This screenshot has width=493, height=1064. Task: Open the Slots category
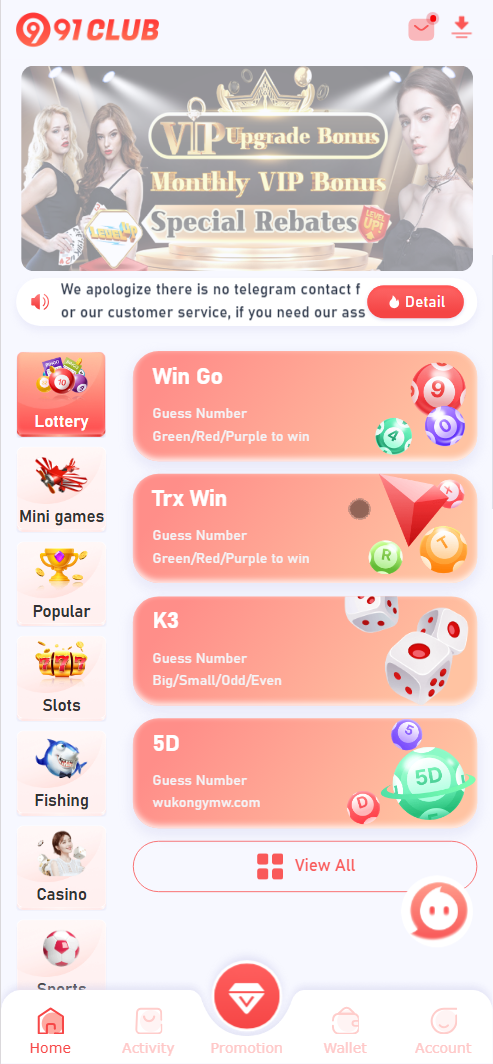61,678
